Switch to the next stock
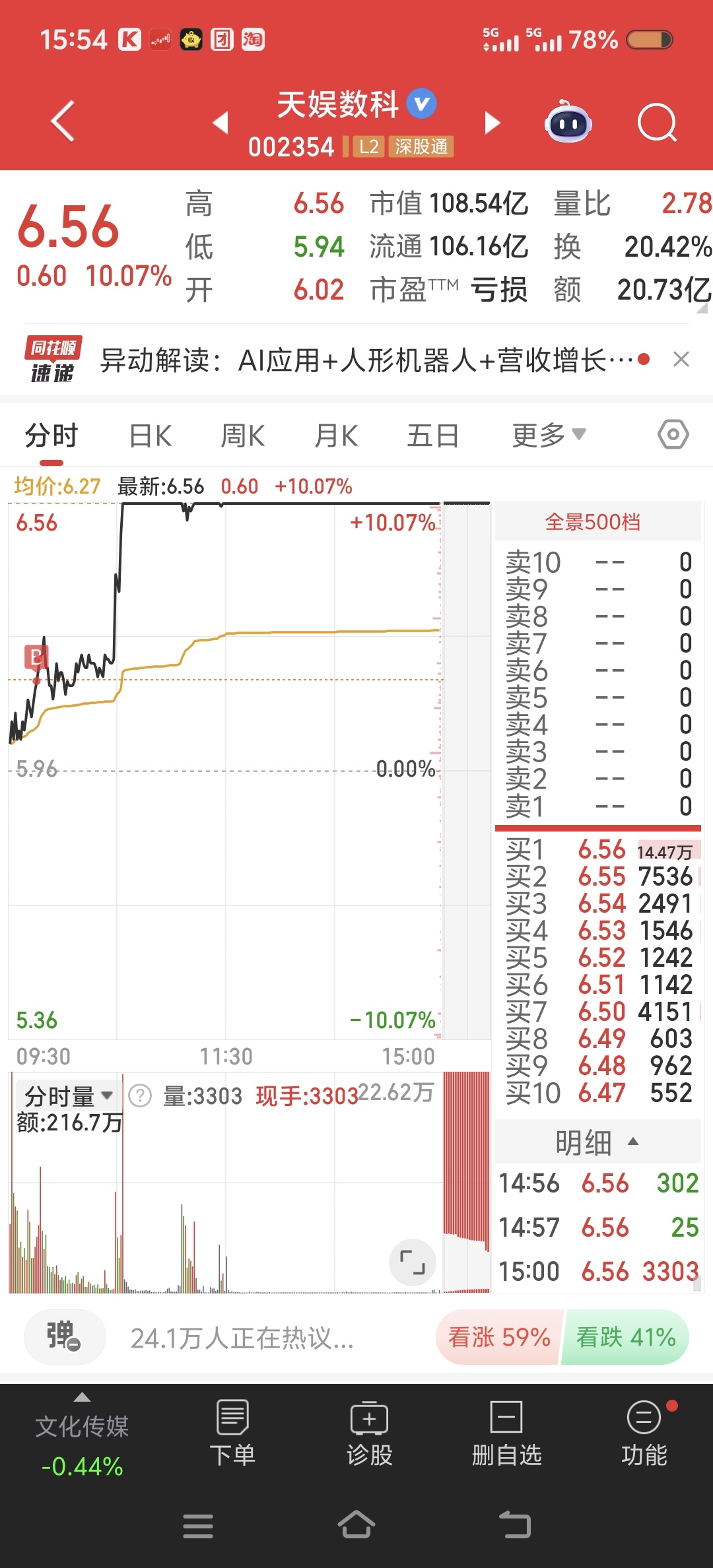The height and width of the screenshot is (1568, 713). click(492, 123)
